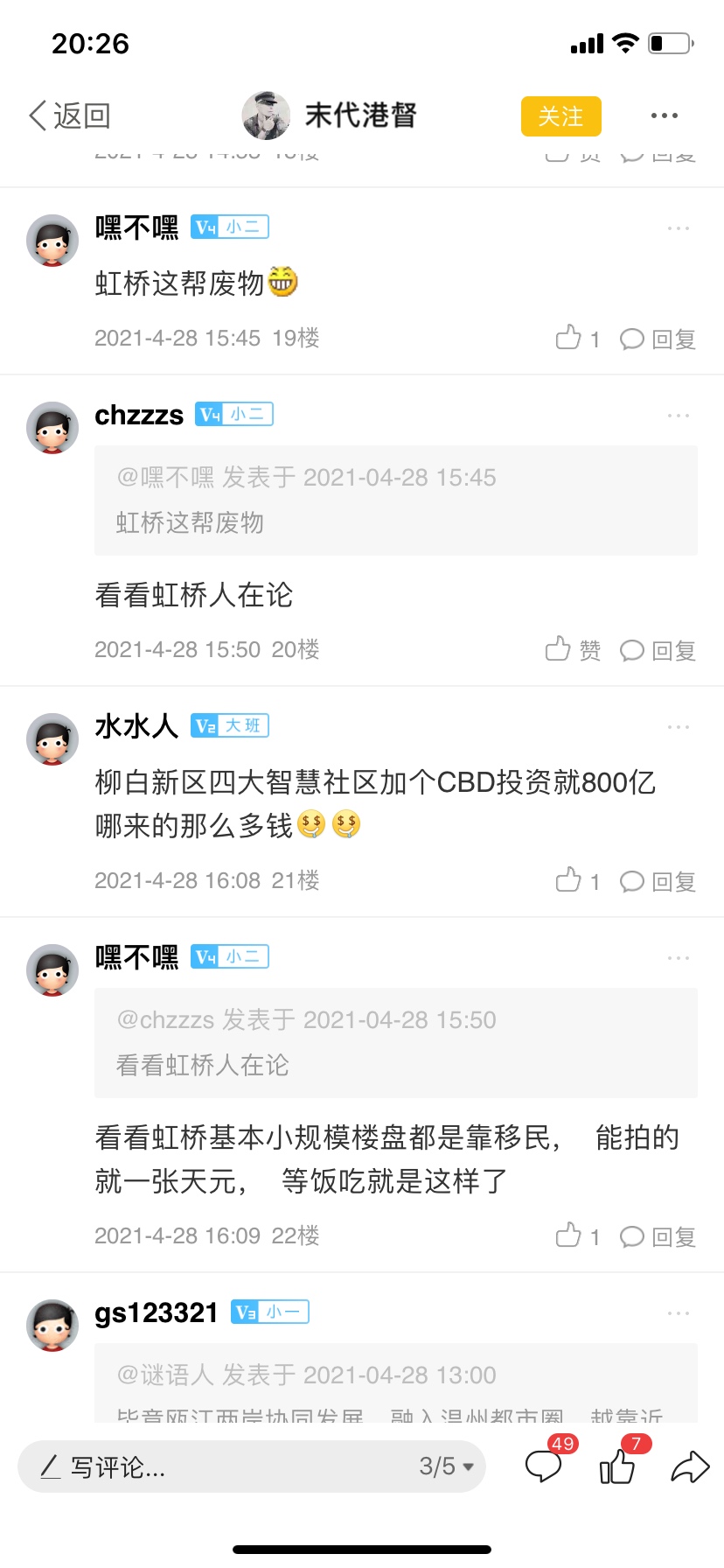Reply to the 22楼 comment
Viewport: 724px width, 1568px height.
(658, 1236)
